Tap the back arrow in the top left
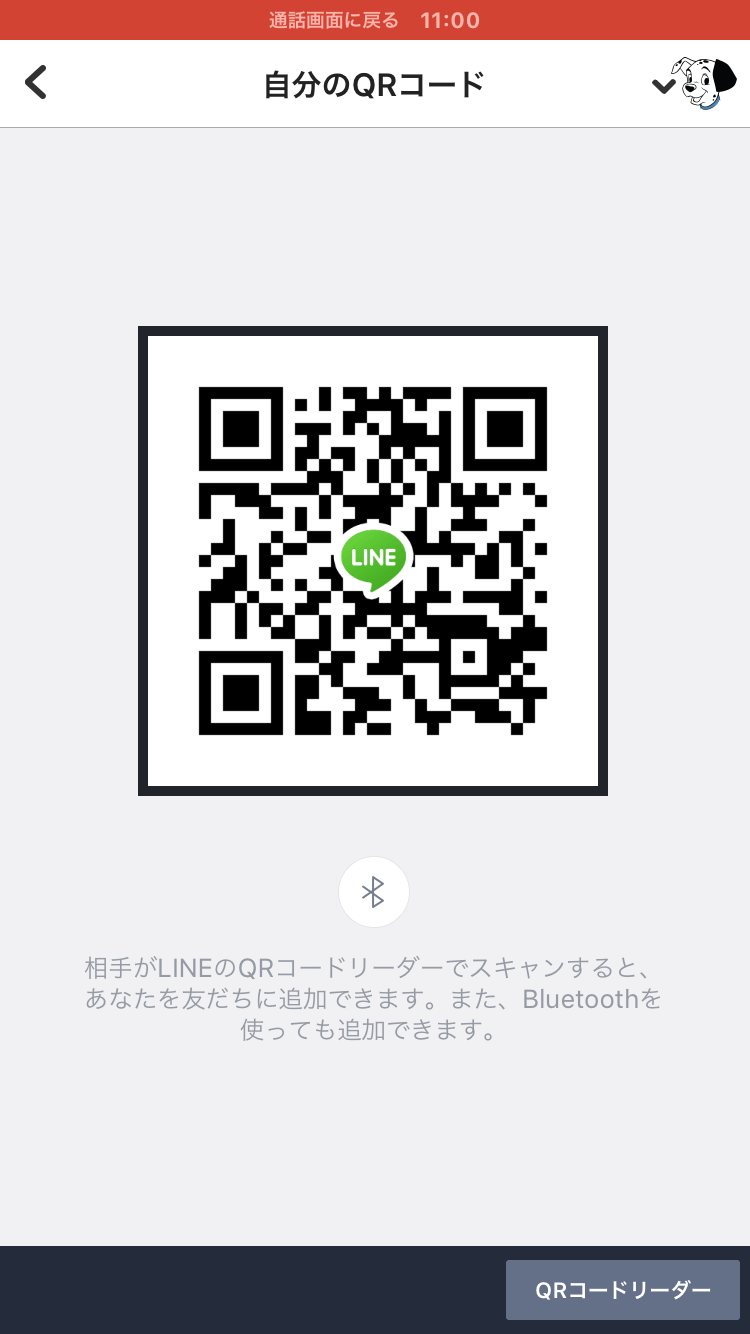This screenshot has width=750, height=1334. pos(36,83)
